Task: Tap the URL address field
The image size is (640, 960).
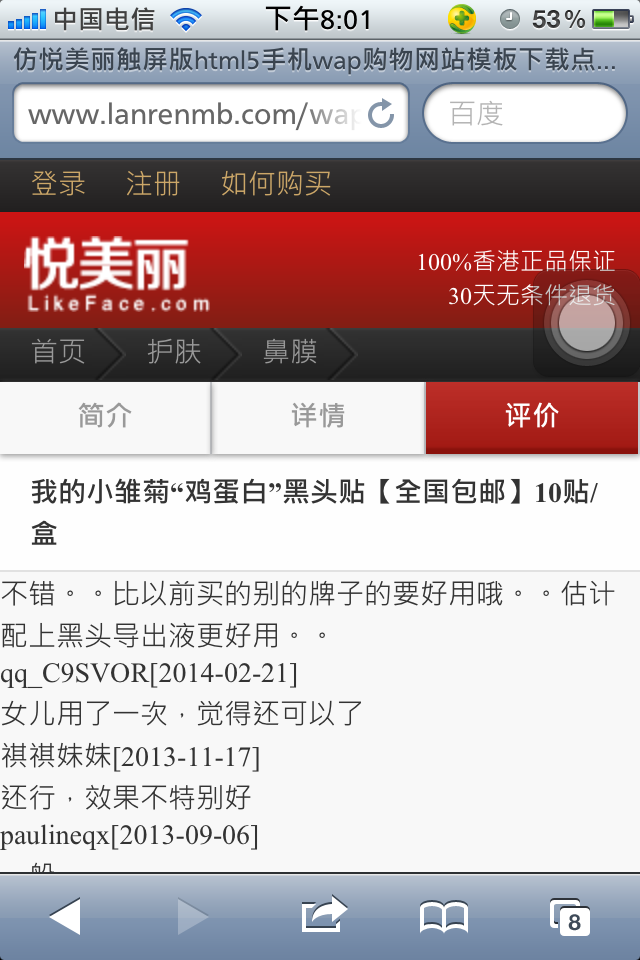Action: click(190, 114)
